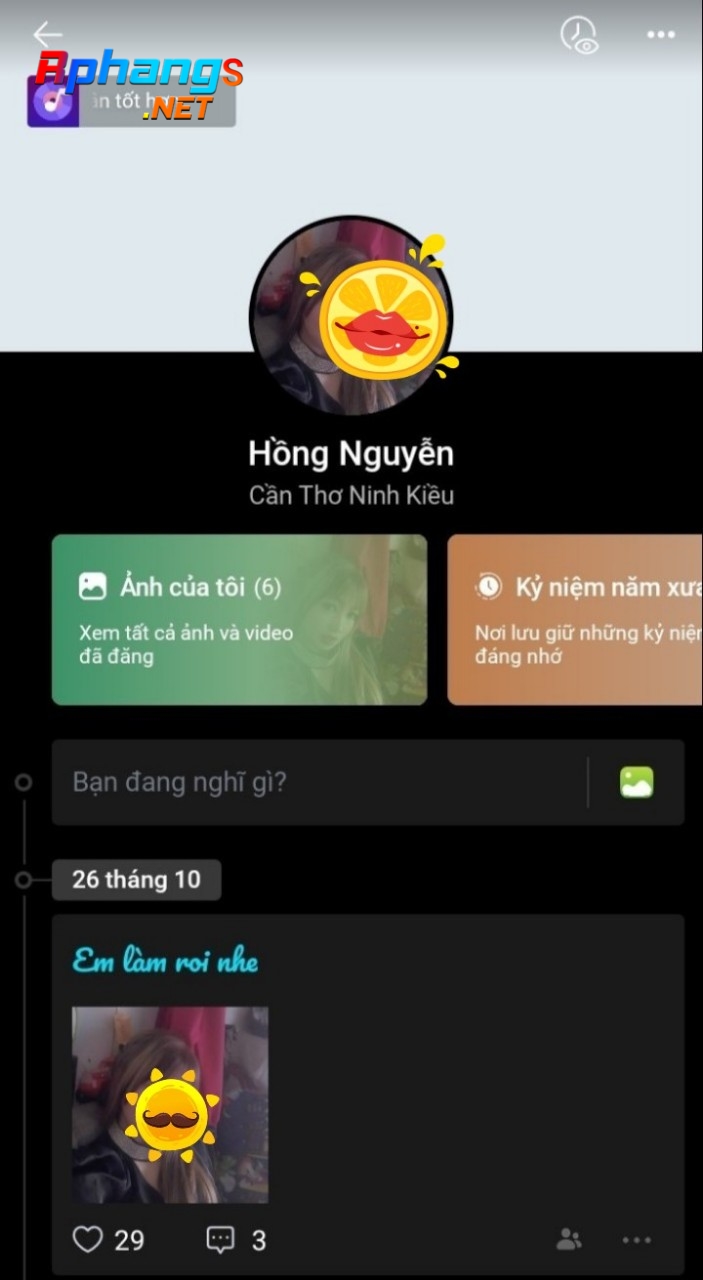Image resolution: width=703 pixels, height=1280 pixels.
Task: Check the post's audience people icon
Action: (x=569, y=1240)
